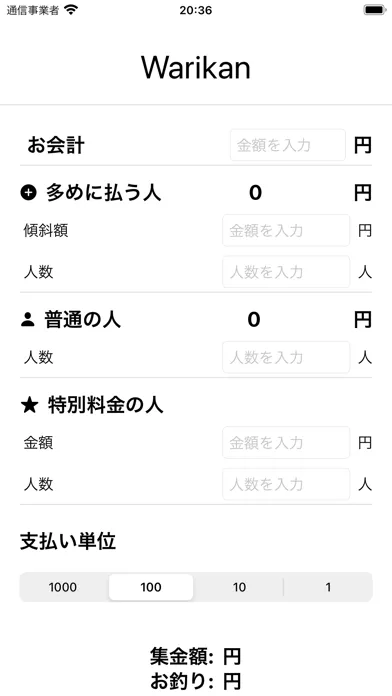Tap the お会計 amount input field
The image size is (392, 696).
[288, 145]
